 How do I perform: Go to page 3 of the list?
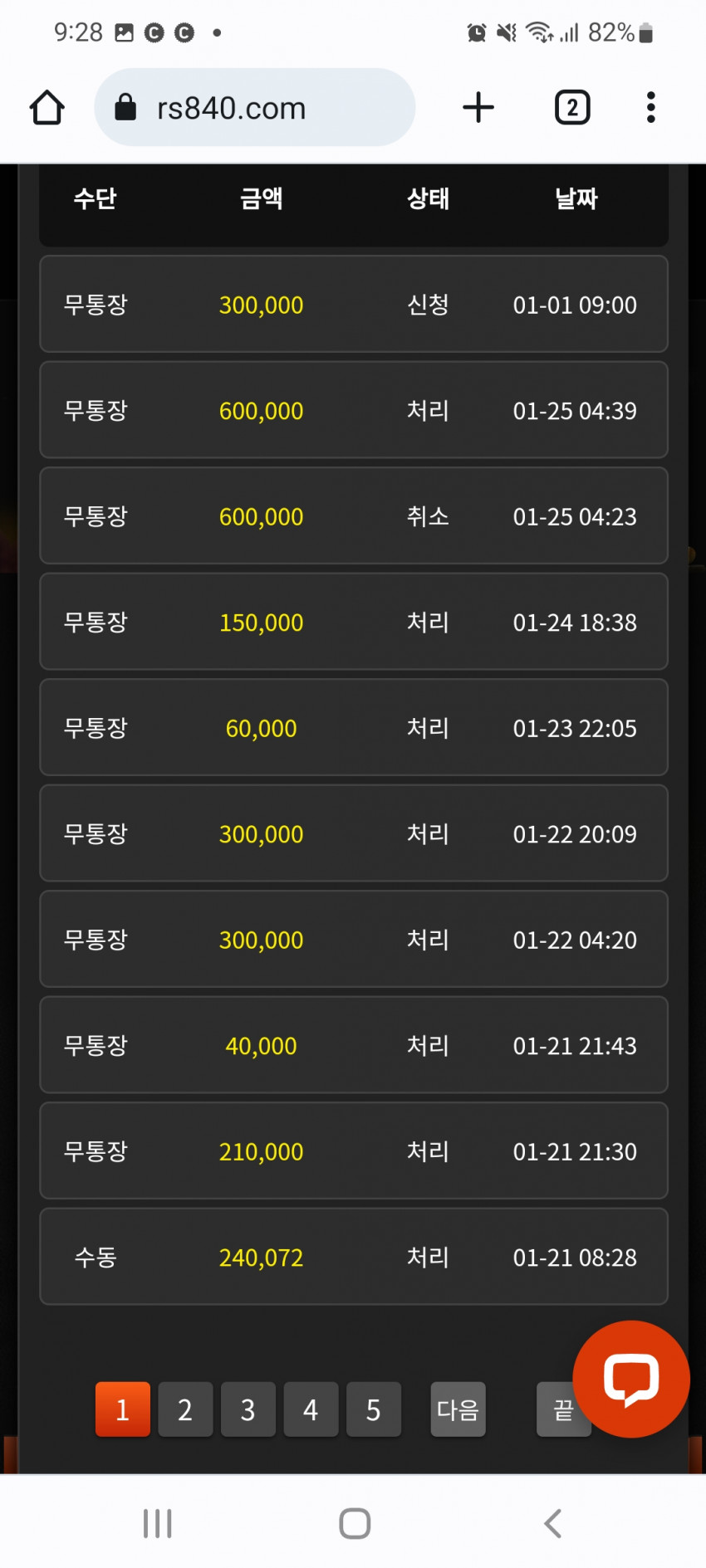tap(248, 1409)
